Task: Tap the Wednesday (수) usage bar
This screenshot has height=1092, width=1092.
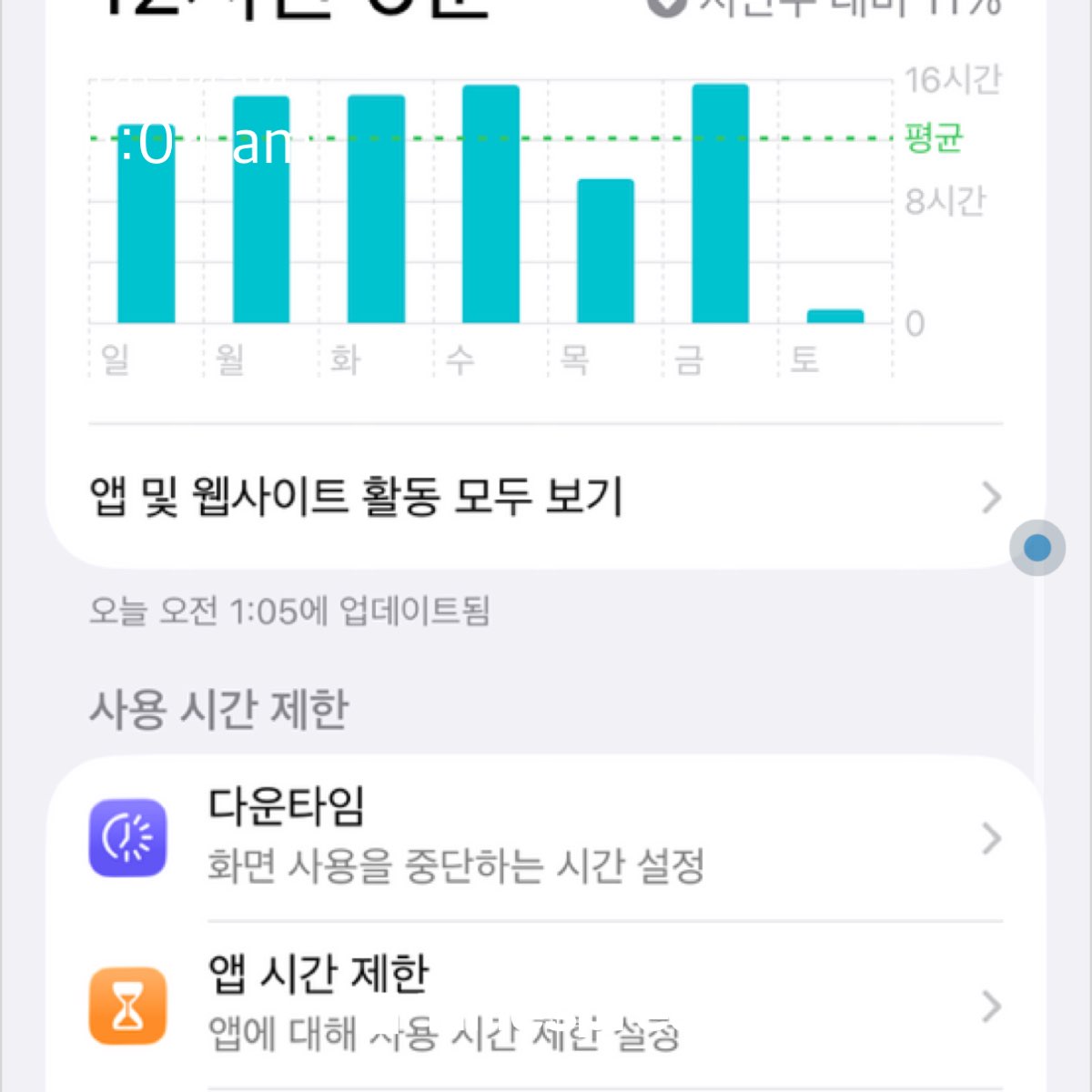Action: point(490,205)
